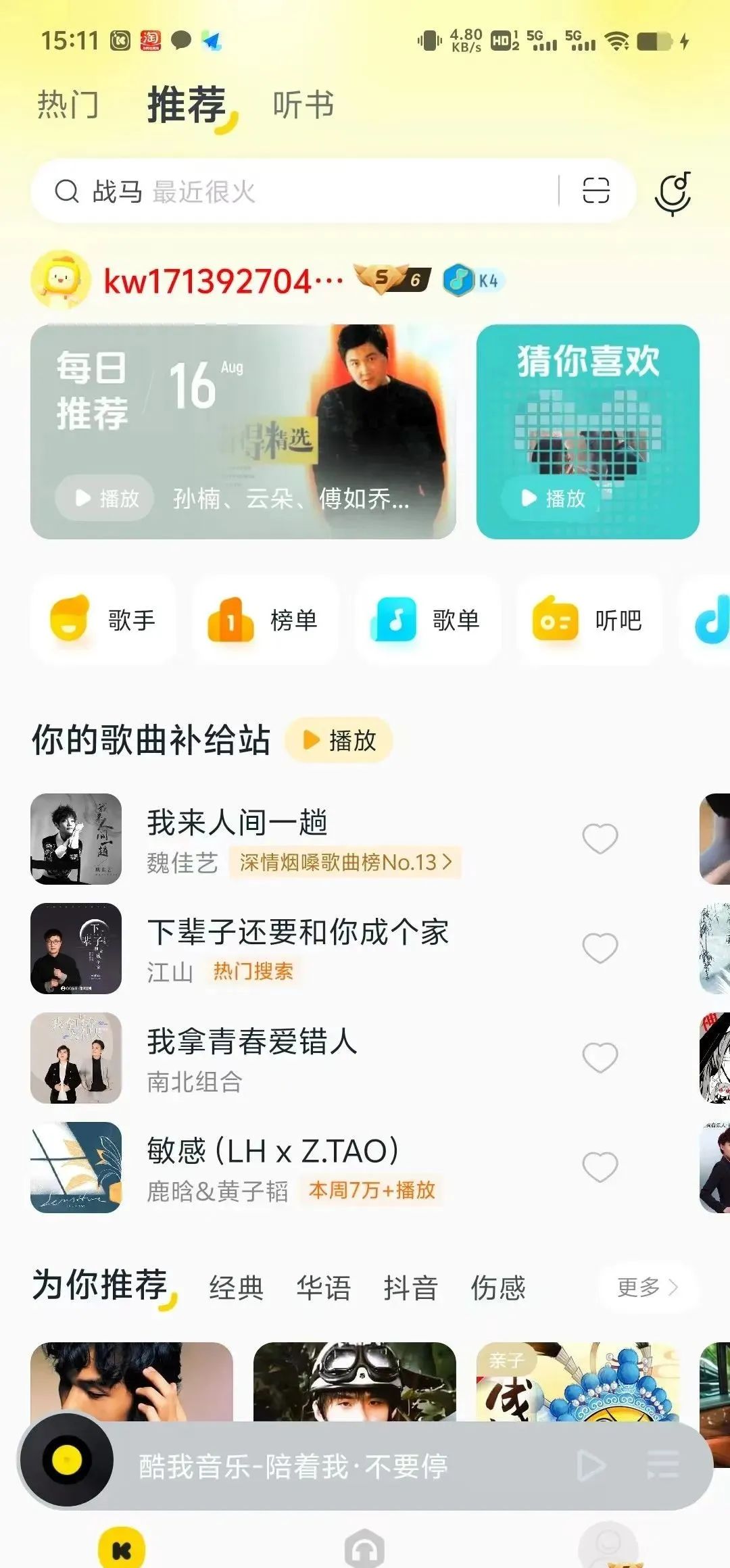Viewport: 730px width, 1568px height.
Task: Open the song recognition microphone icon
Action: point(673,193)
